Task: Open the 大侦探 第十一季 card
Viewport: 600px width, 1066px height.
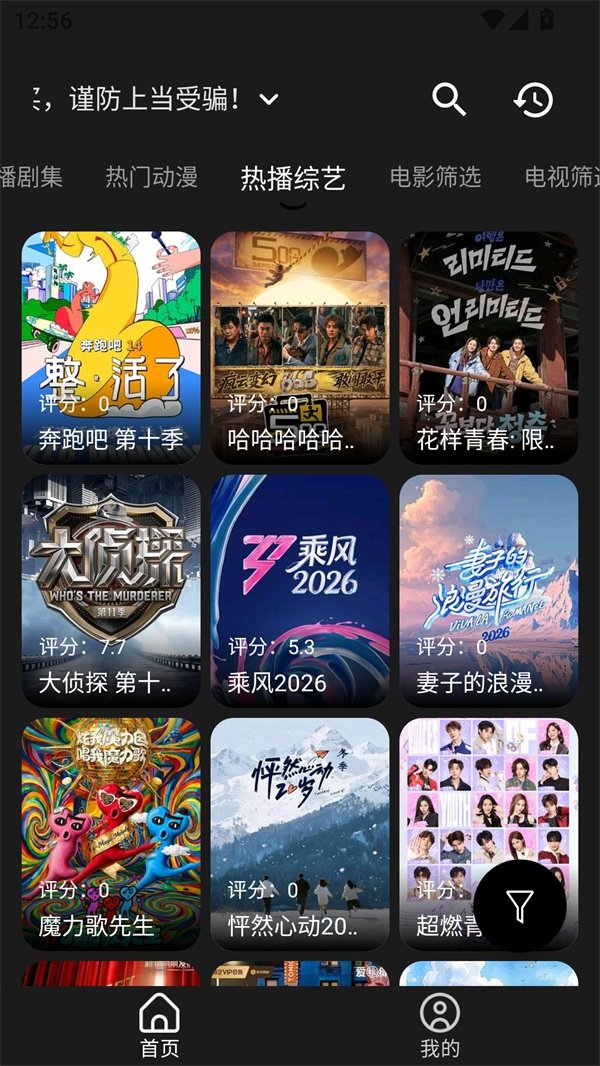Action: pyautogui.click(x=111, y=591)
